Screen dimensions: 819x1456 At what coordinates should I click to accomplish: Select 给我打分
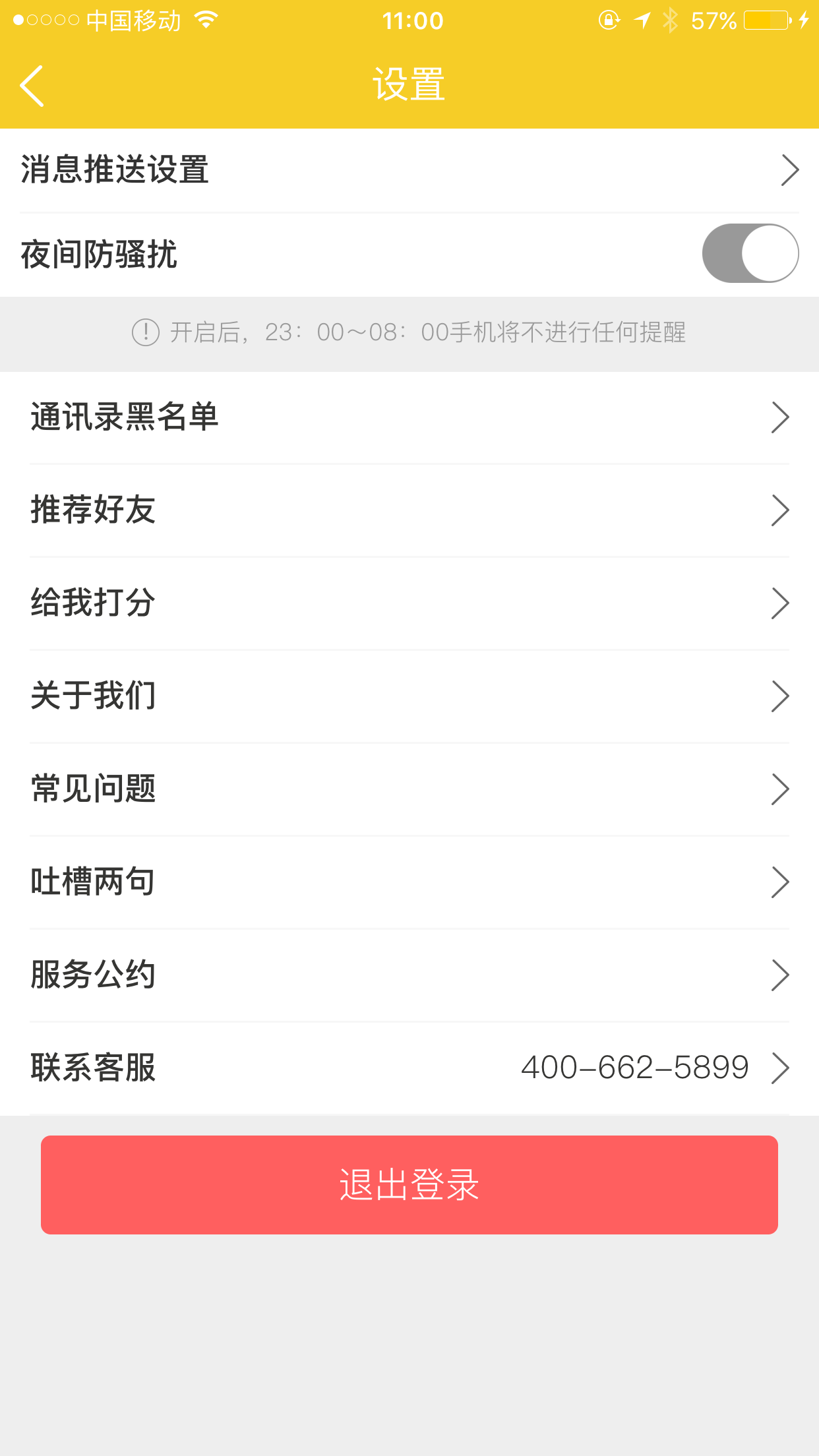(409, 603)
